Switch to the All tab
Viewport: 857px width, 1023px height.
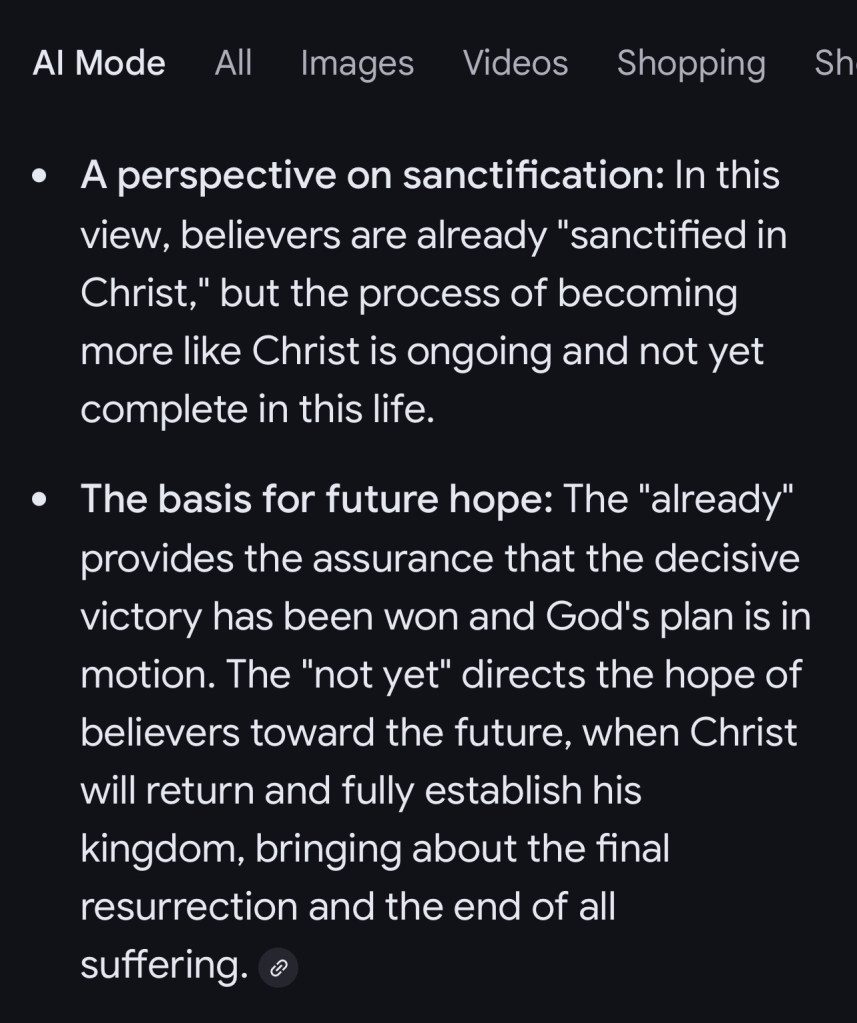(233, 63)
